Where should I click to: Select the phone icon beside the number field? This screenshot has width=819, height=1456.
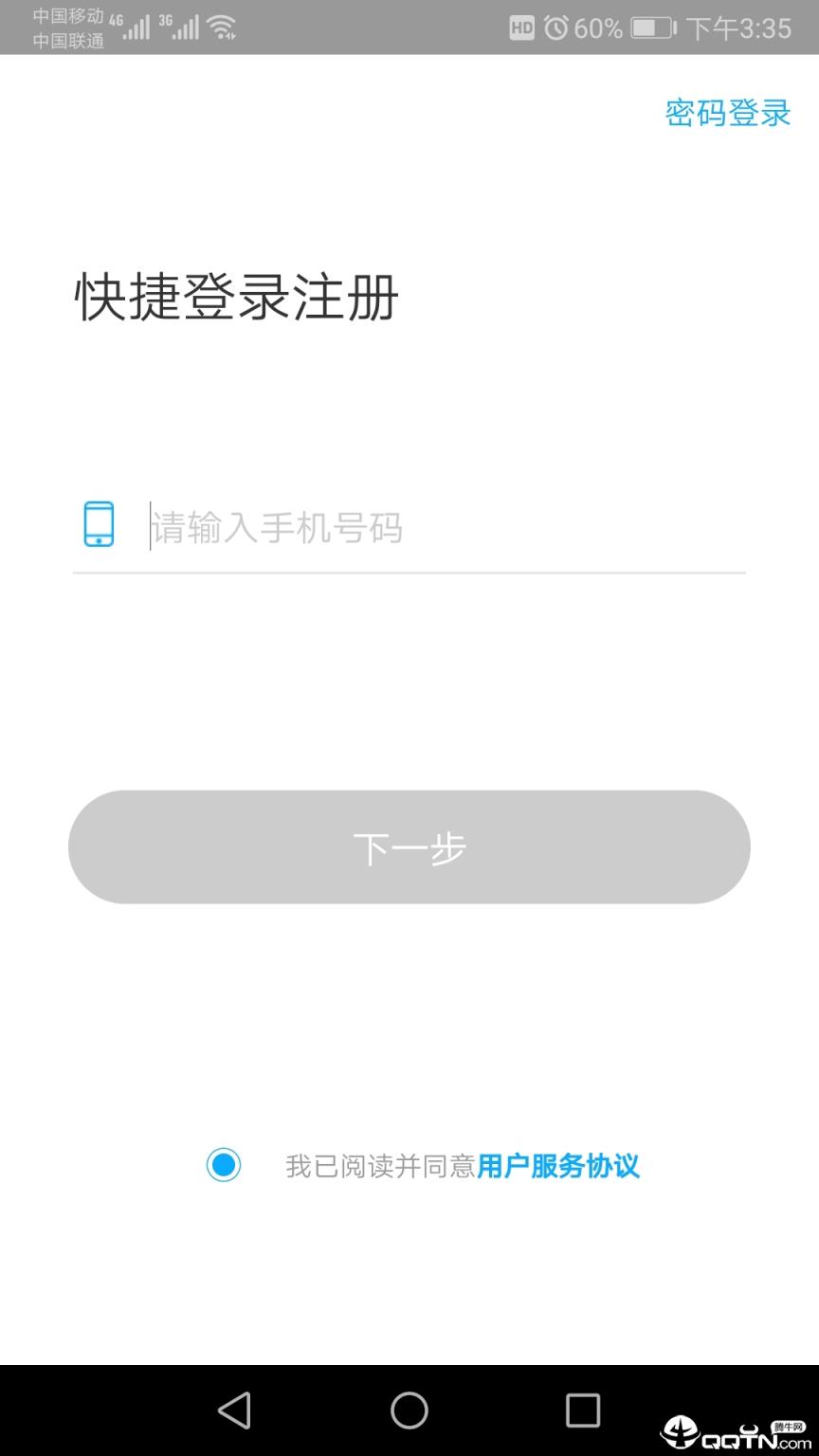98,522
